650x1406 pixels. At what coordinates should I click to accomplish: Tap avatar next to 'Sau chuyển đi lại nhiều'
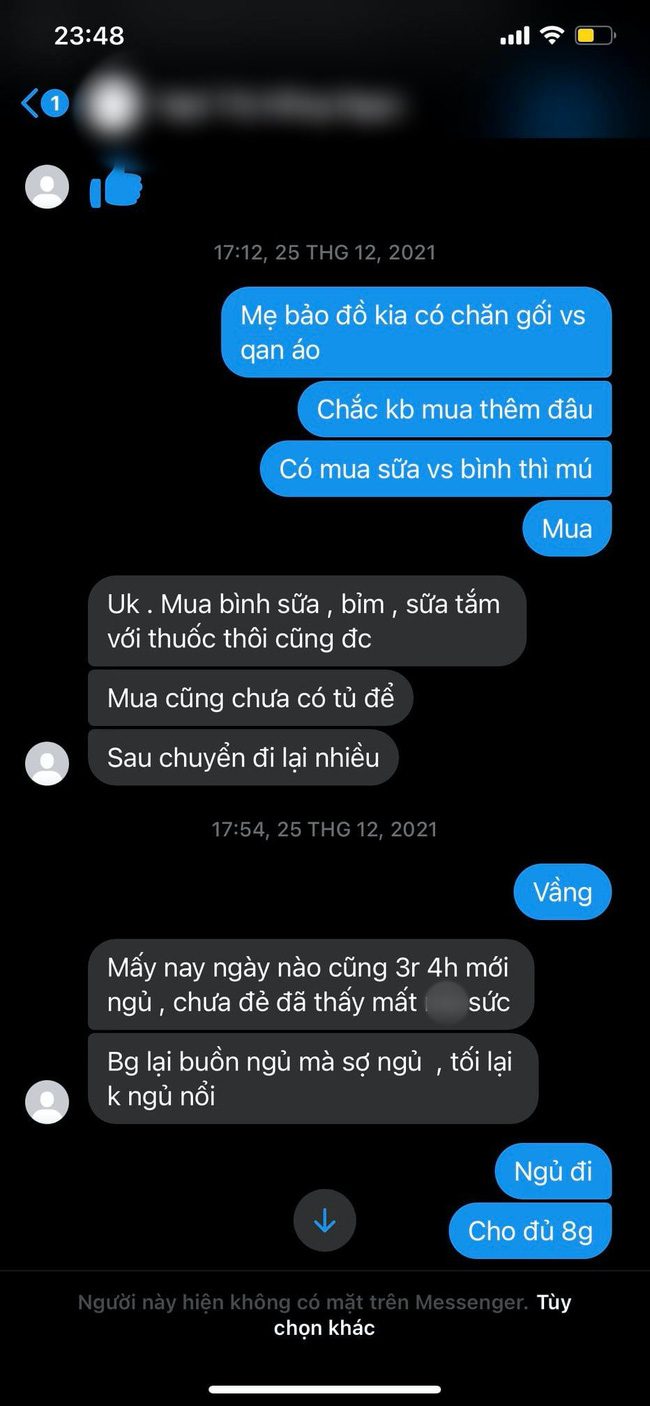[47, 763]
